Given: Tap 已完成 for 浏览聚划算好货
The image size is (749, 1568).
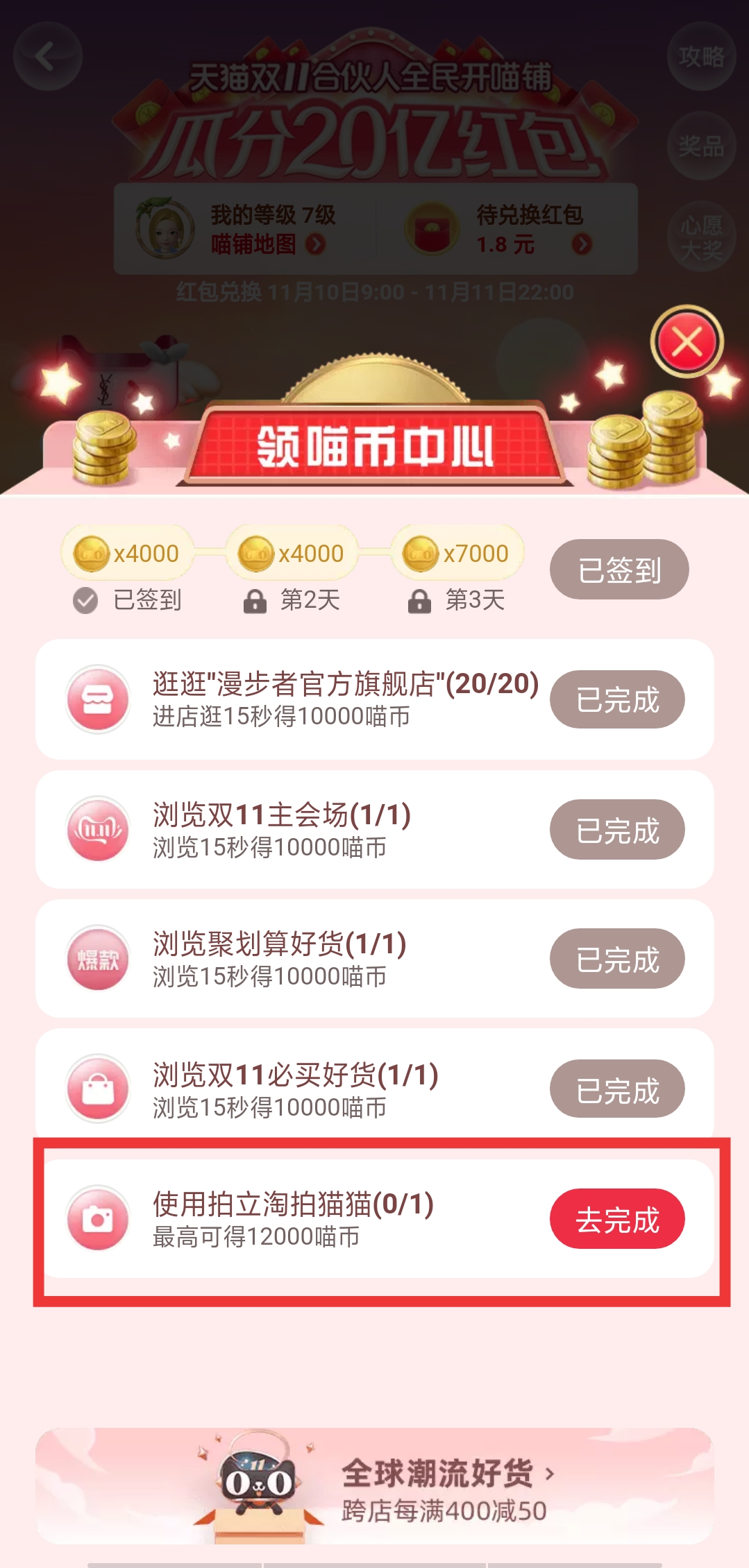Looking at the screenshot, I should 617,959.
